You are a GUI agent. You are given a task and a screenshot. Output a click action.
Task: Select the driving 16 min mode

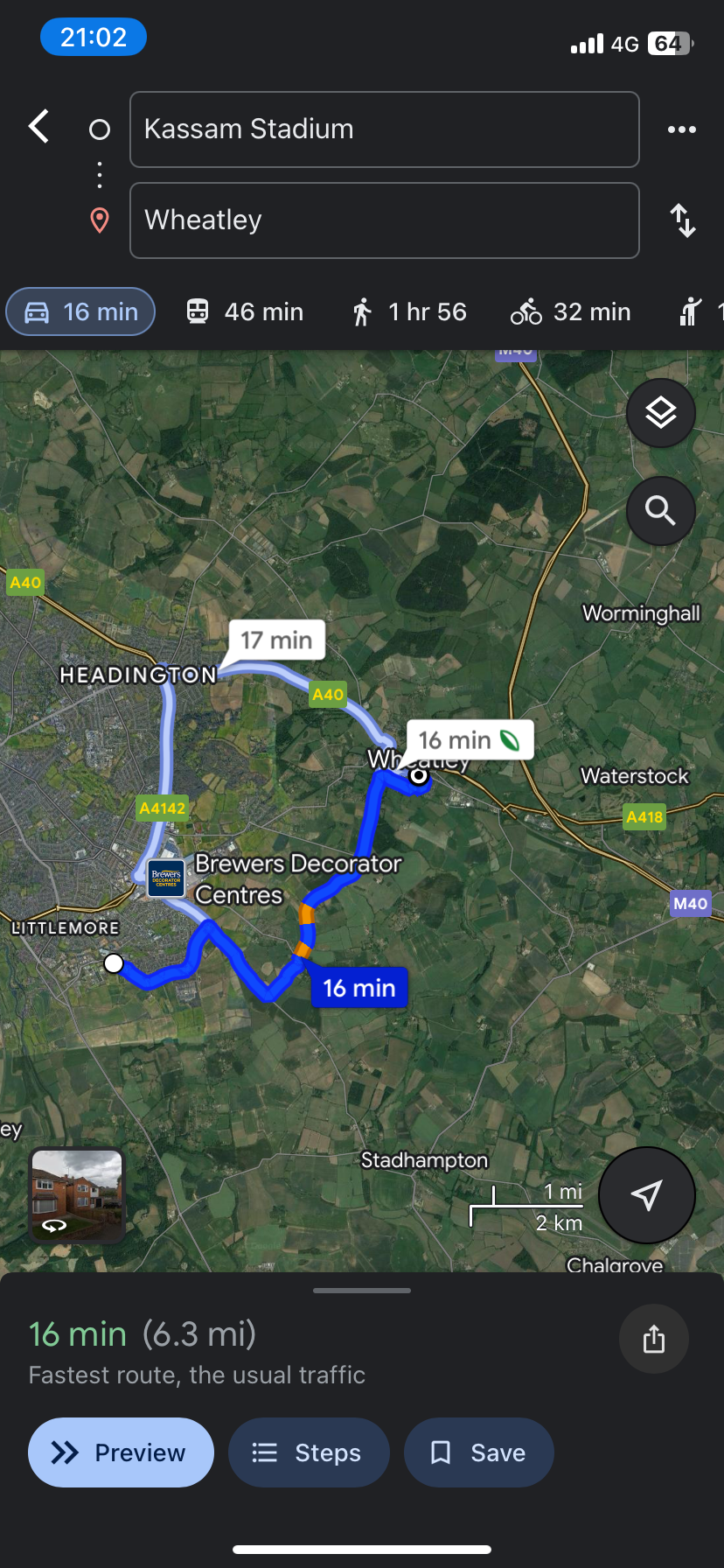pyautogui.click(x=81, y=312)
